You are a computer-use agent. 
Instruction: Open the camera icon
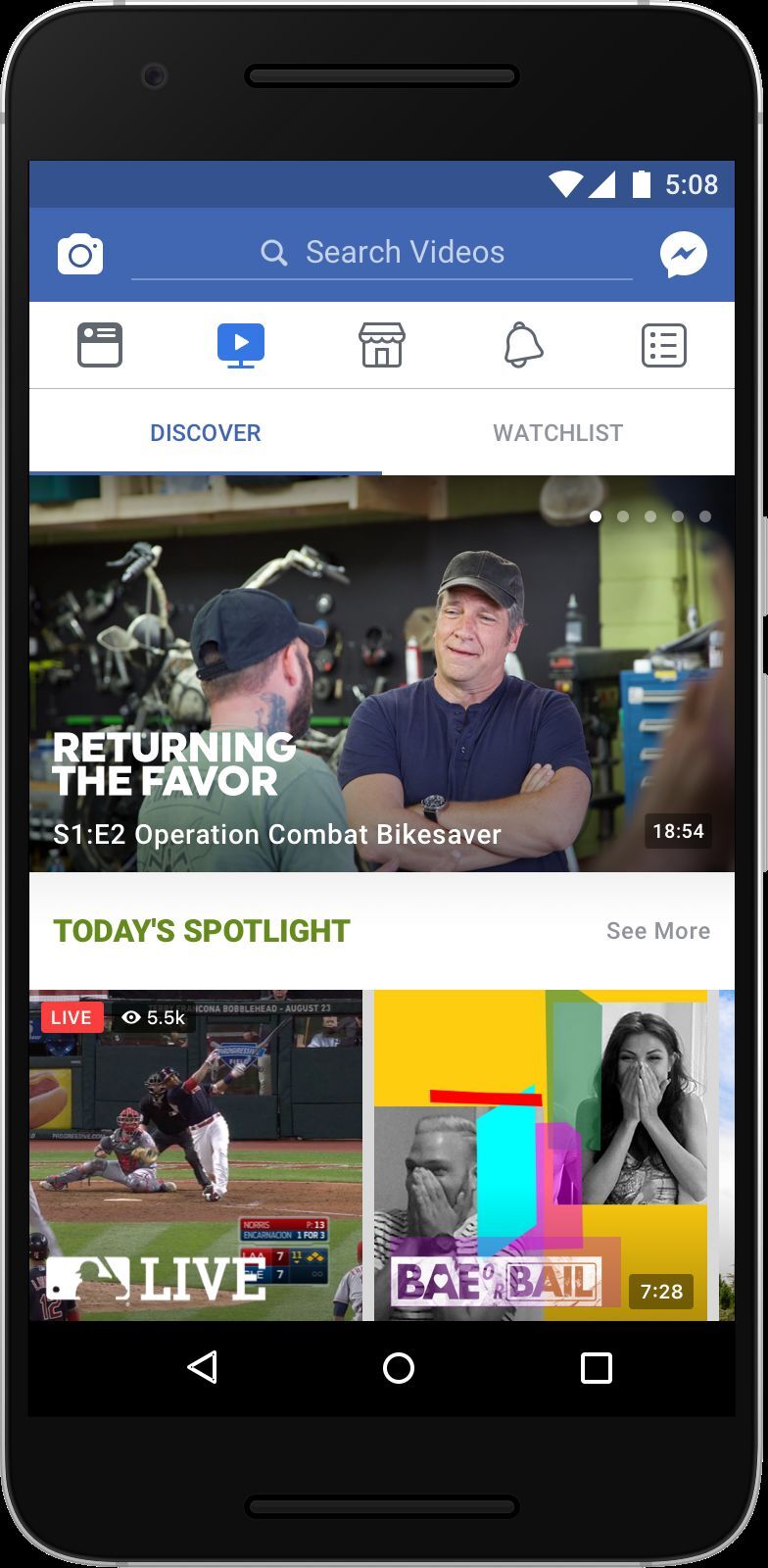click(x=80, y=255)
